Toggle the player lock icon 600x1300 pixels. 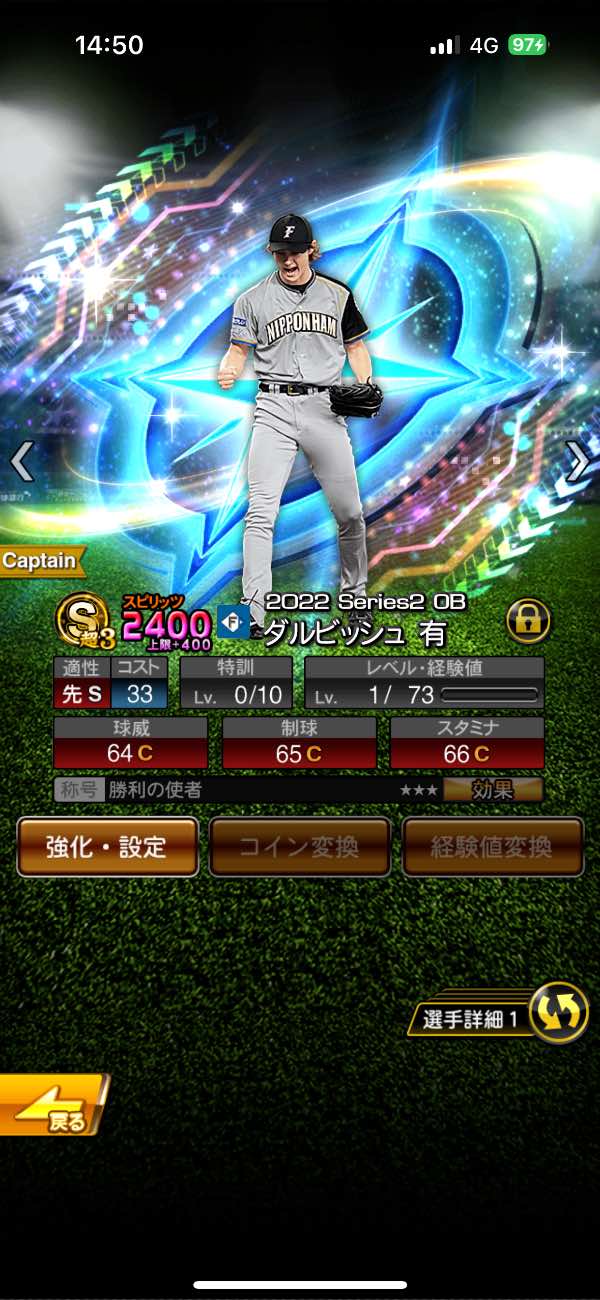pos(528,621)
